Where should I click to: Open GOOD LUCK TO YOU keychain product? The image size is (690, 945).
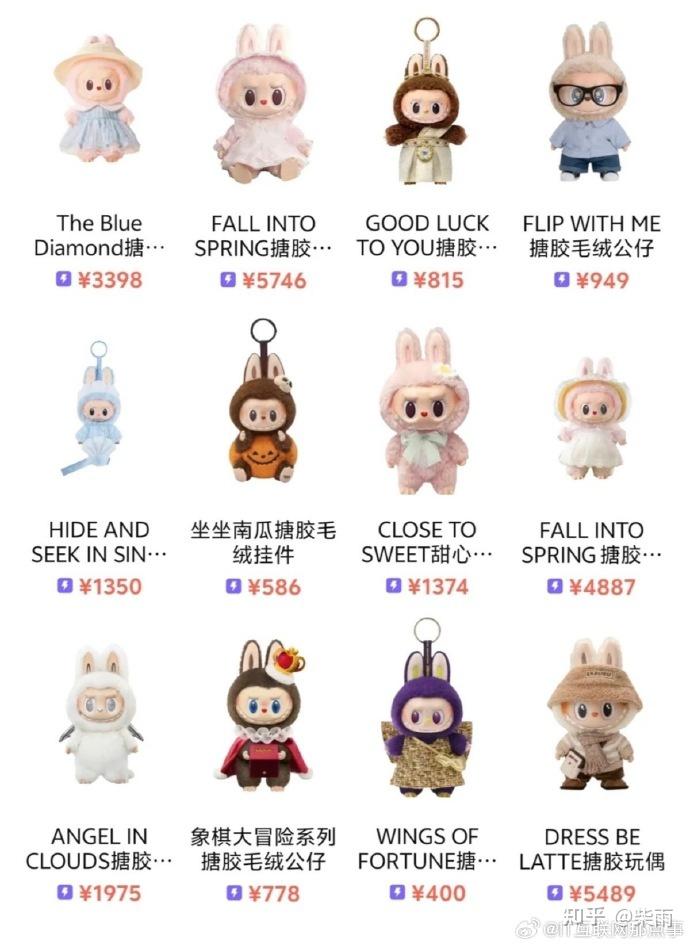click(427, 110)
